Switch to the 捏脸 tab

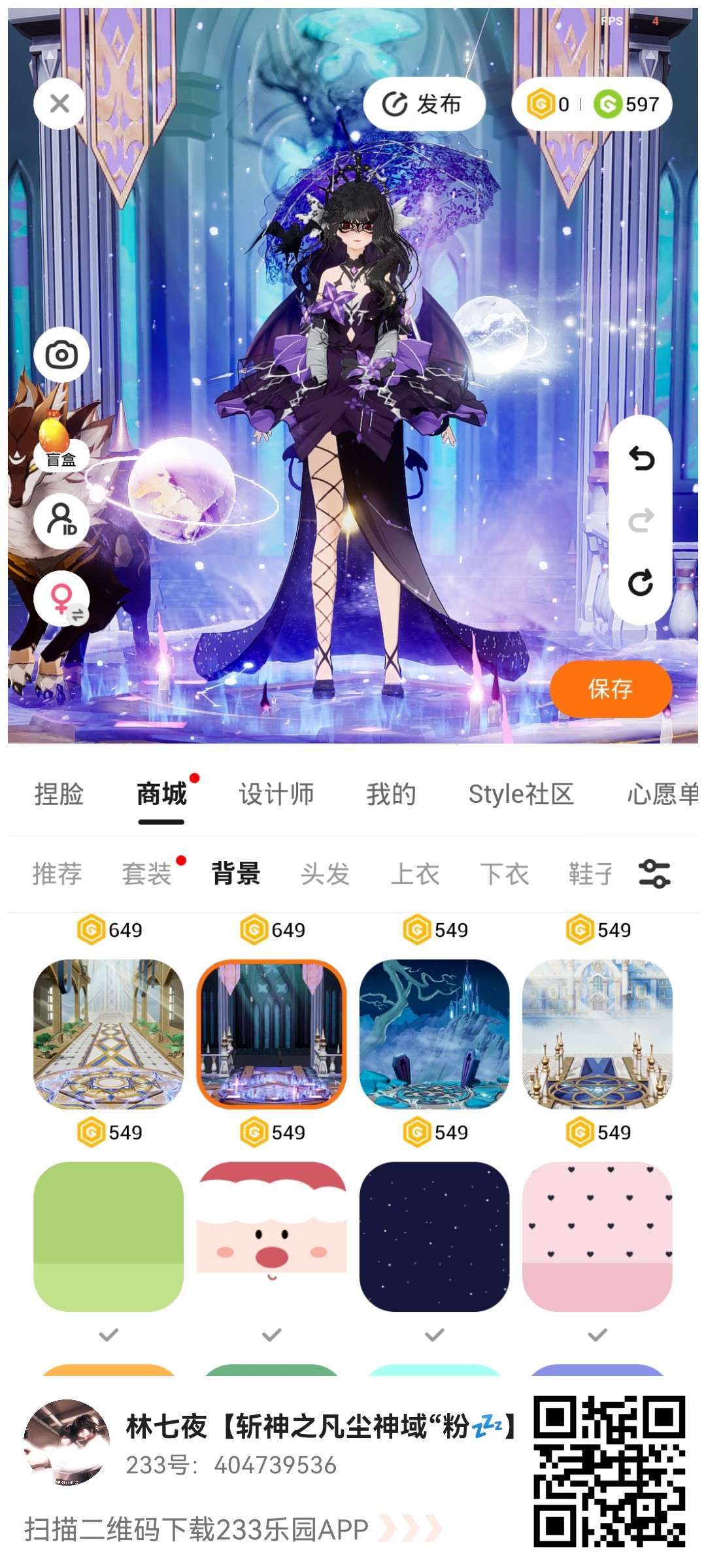click(59, 794)
